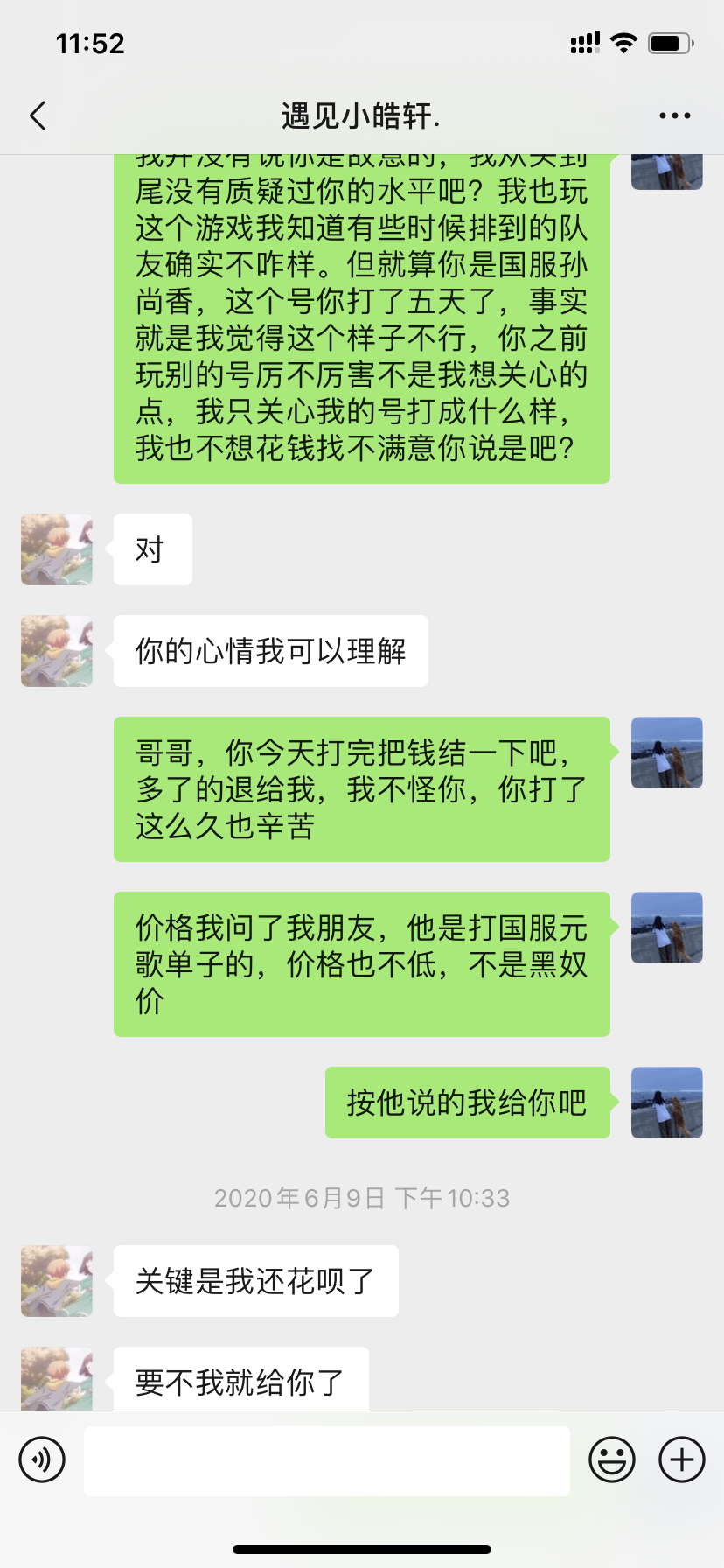
Task: Open contact's avatar beside 关键是我还花呗了
Action: pyautogui.click(x=57, y=1281)
